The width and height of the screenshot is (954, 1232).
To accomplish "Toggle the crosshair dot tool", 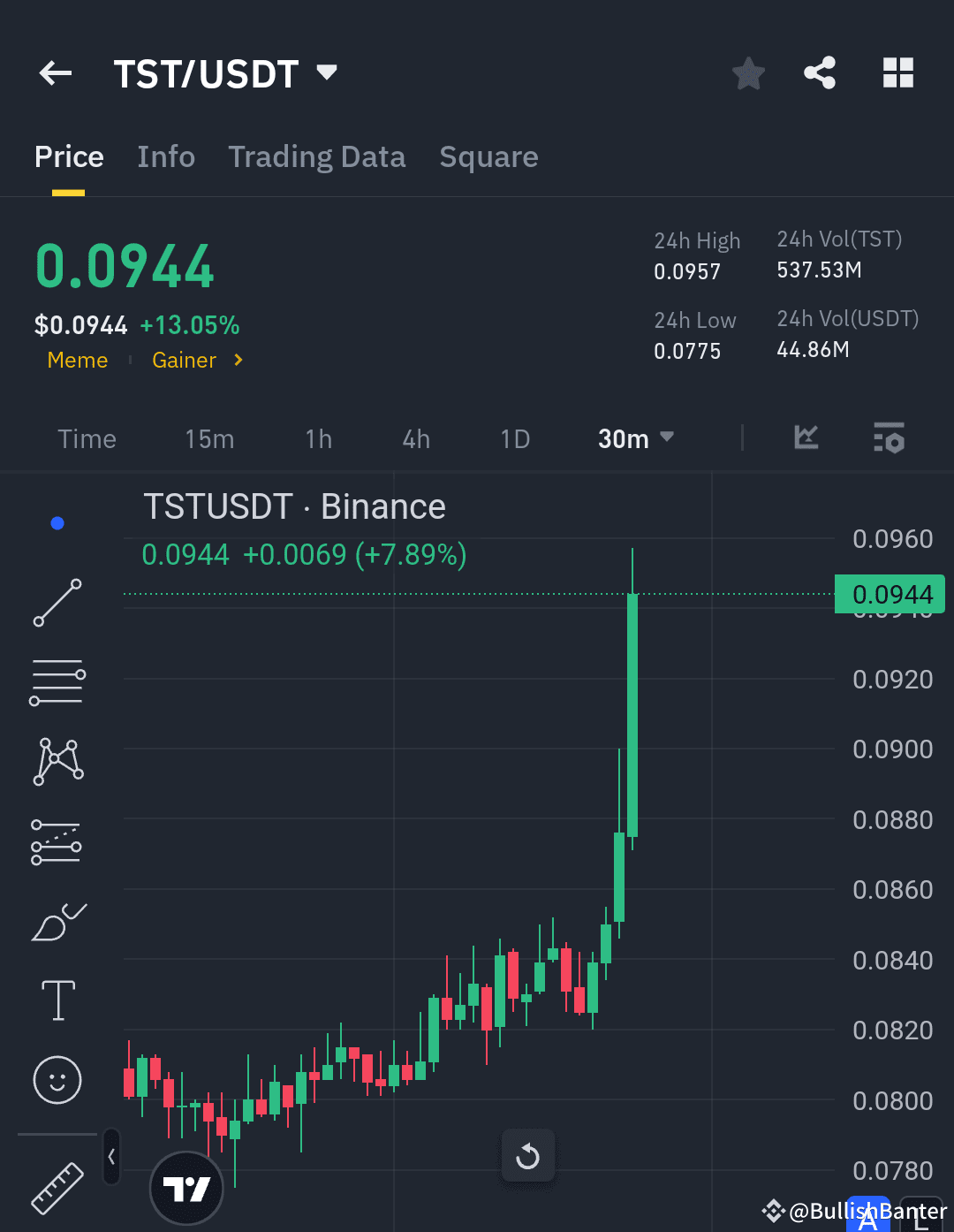I will [x=57, y=522].
